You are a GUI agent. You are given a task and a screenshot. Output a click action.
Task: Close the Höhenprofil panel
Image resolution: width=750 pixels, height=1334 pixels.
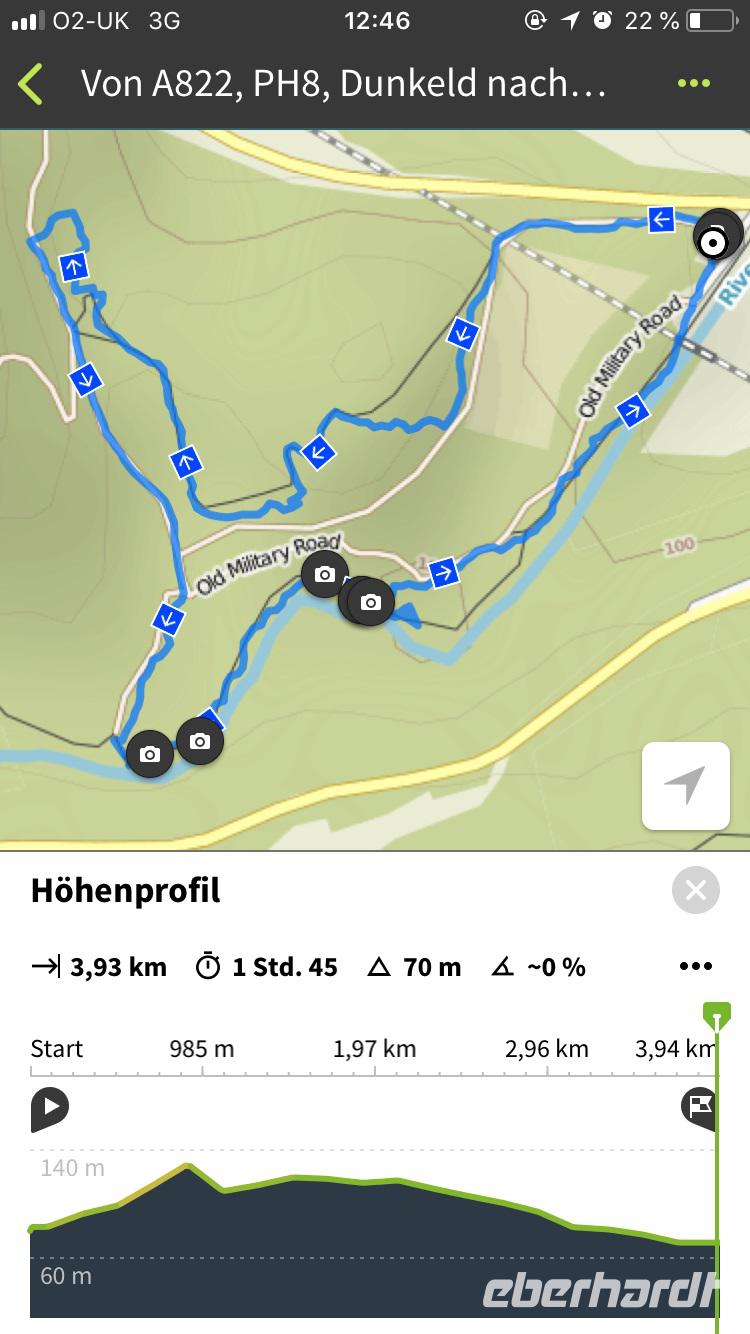pos(696,889)
